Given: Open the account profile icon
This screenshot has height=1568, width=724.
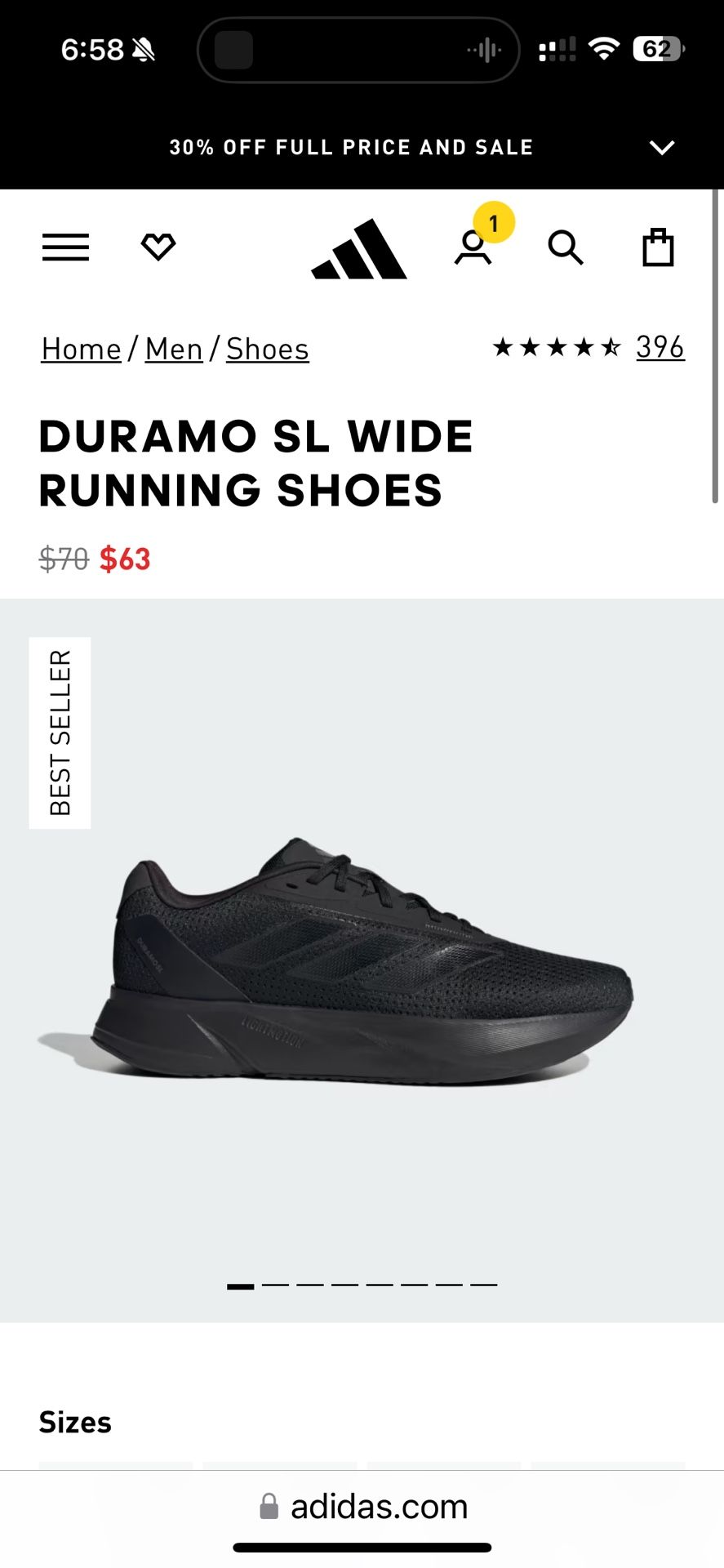Looking at the screenshot, I should point(473,247).
